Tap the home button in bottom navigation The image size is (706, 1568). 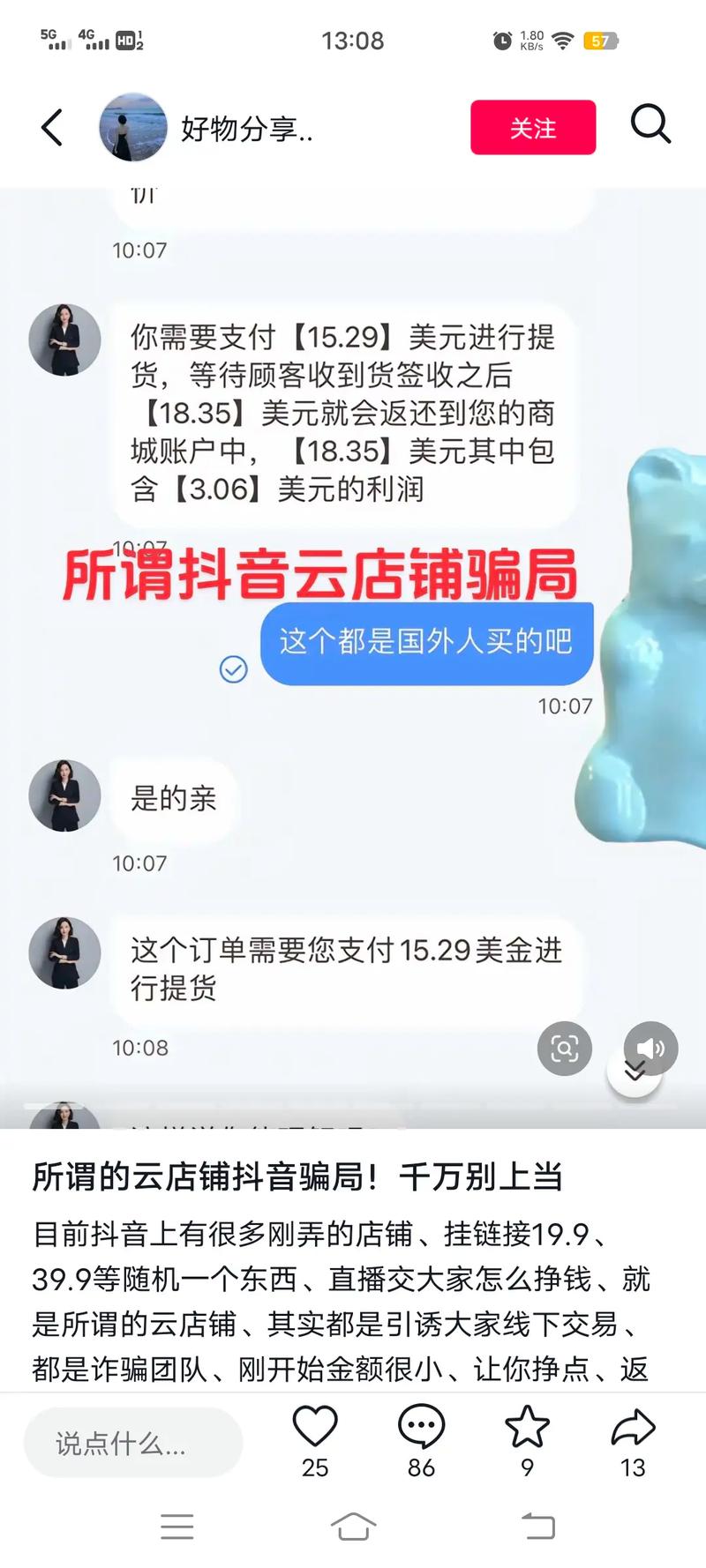click(x=353, y=1526)
